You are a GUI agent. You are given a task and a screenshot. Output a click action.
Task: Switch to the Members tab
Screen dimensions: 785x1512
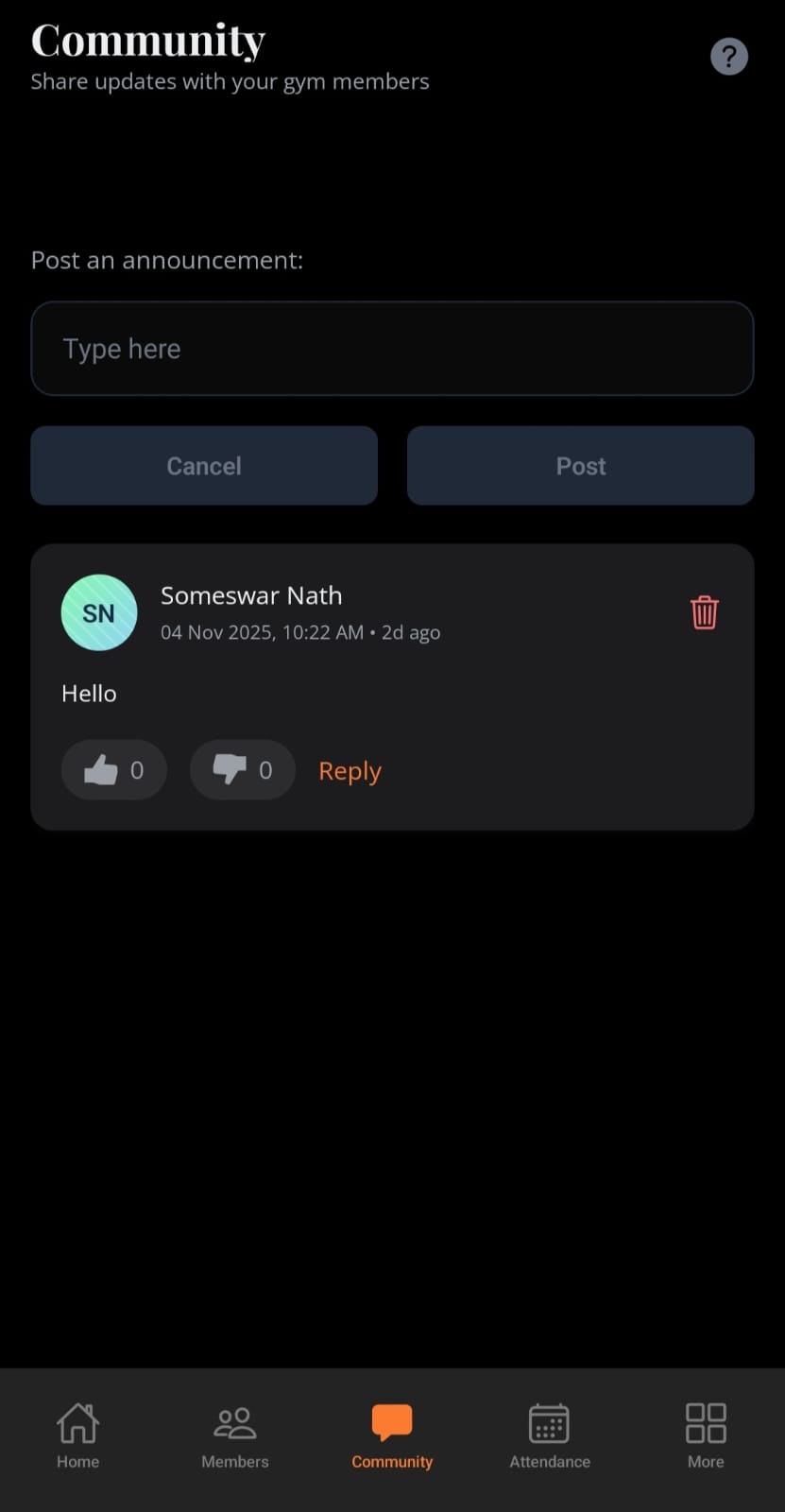pos(235,1435)
